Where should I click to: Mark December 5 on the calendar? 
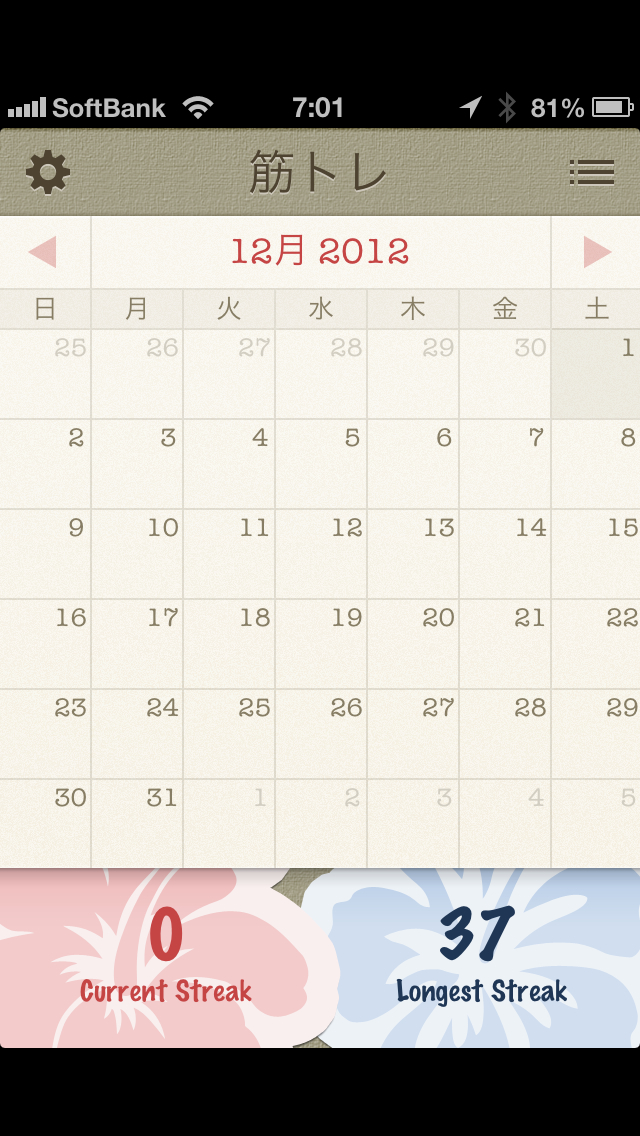click(321, 464)
